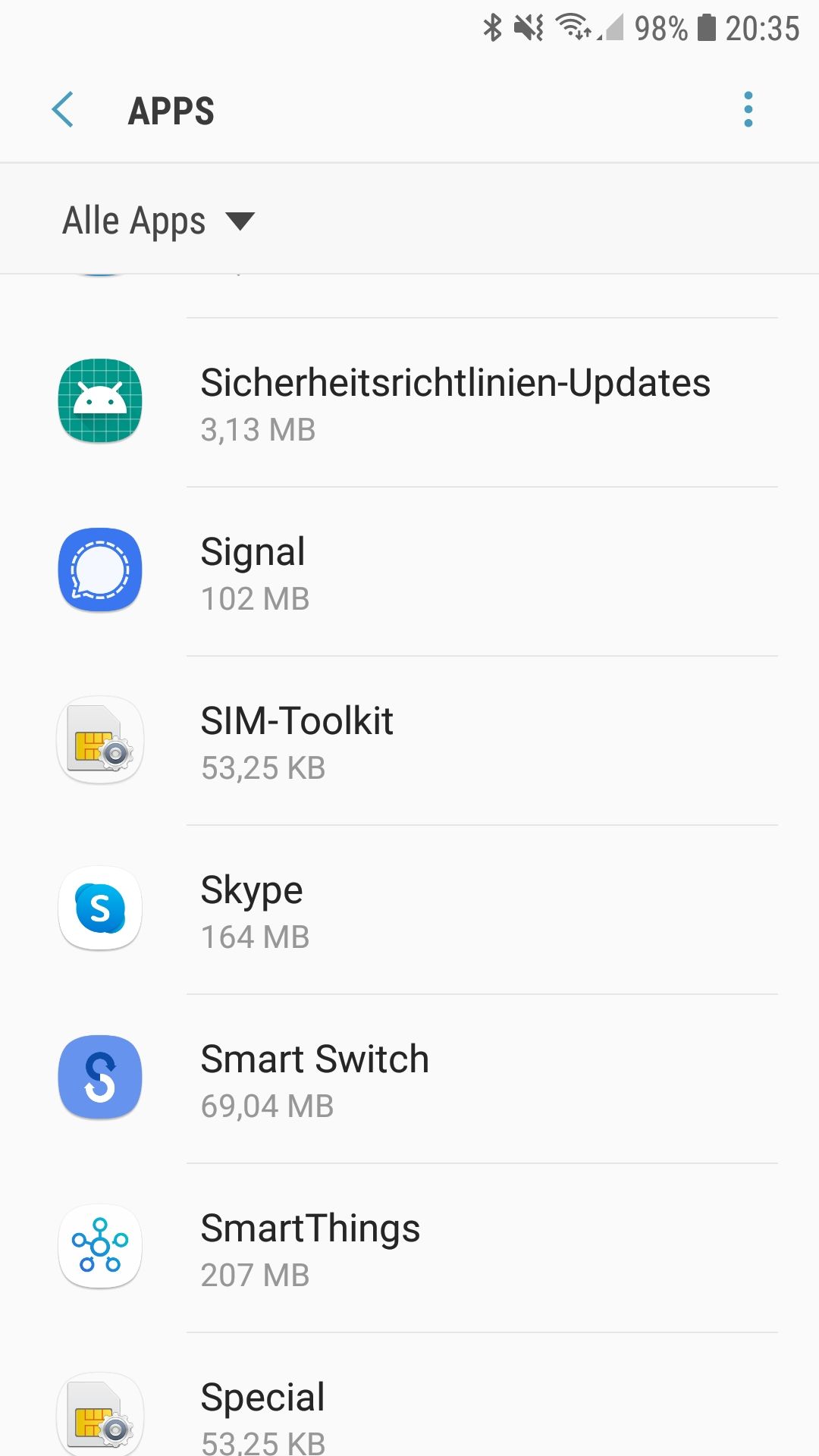This screenshot has width=819, height=1456.
Task: Open Sicherheitsrichtlinien-Updates app details
Action: pyautogui.click(x=455, y=403)
